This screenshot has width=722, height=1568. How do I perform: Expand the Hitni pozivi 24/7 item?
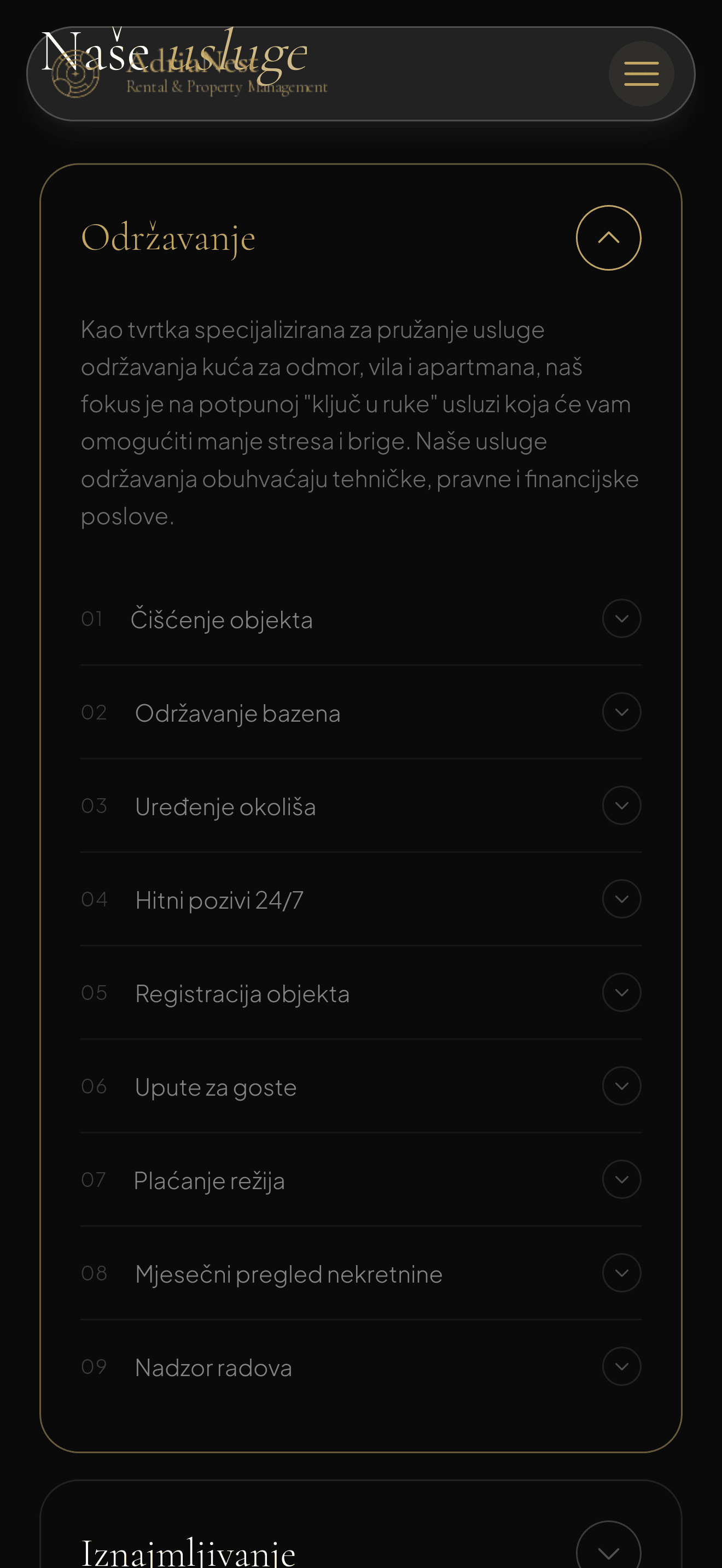[621, 898]
